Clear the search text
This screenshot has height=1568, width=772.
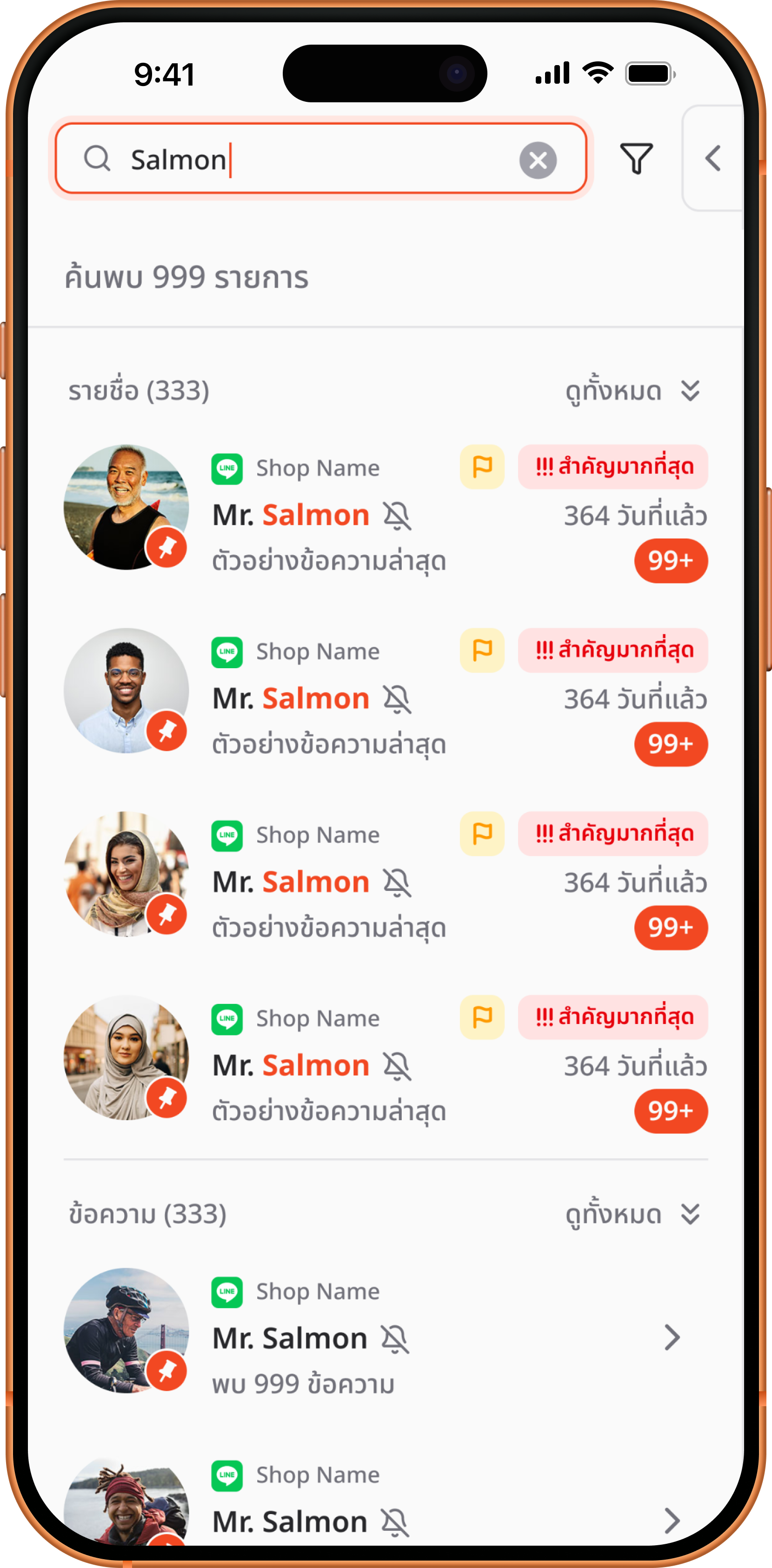[538, 160]
